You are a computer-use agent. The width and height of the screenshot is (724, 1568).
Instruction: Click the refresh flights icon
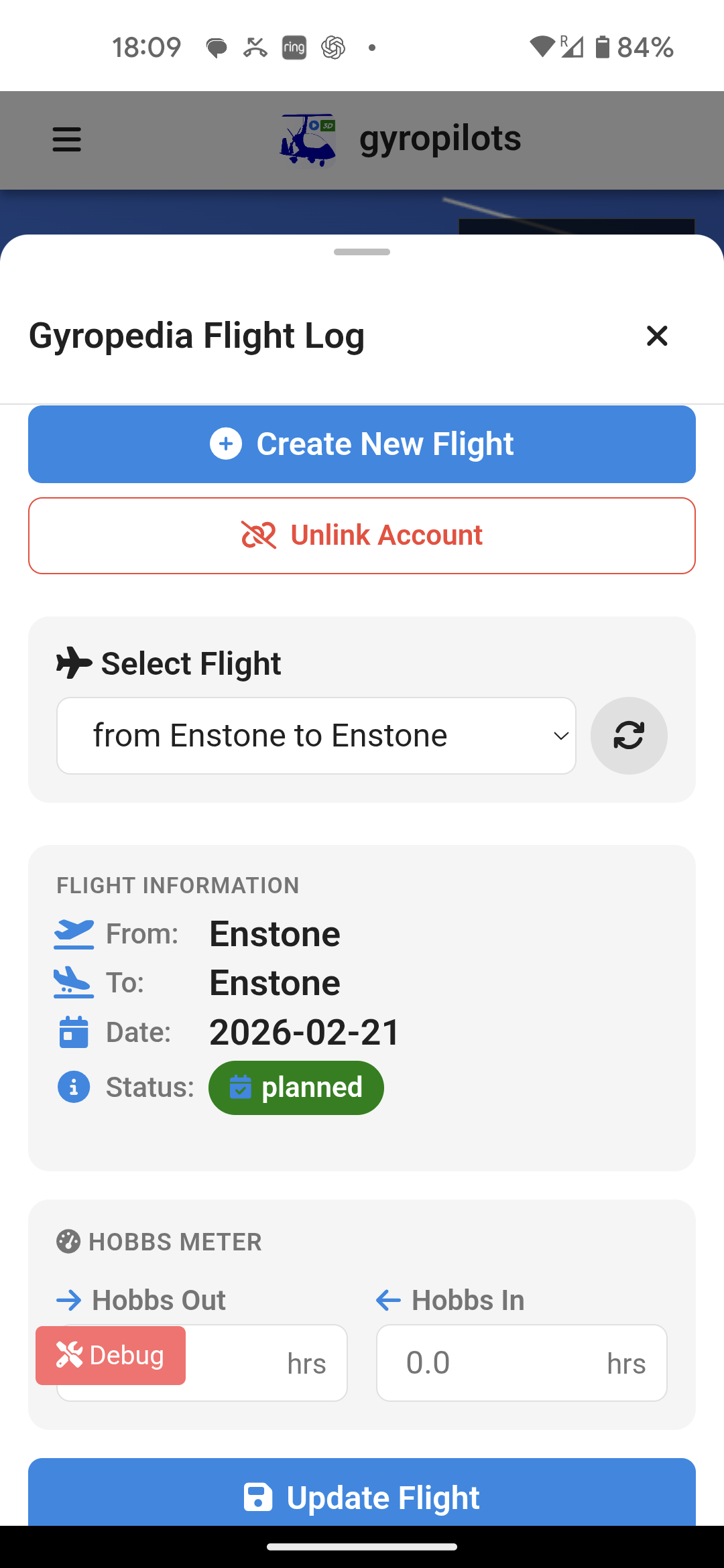coord(629,735)
